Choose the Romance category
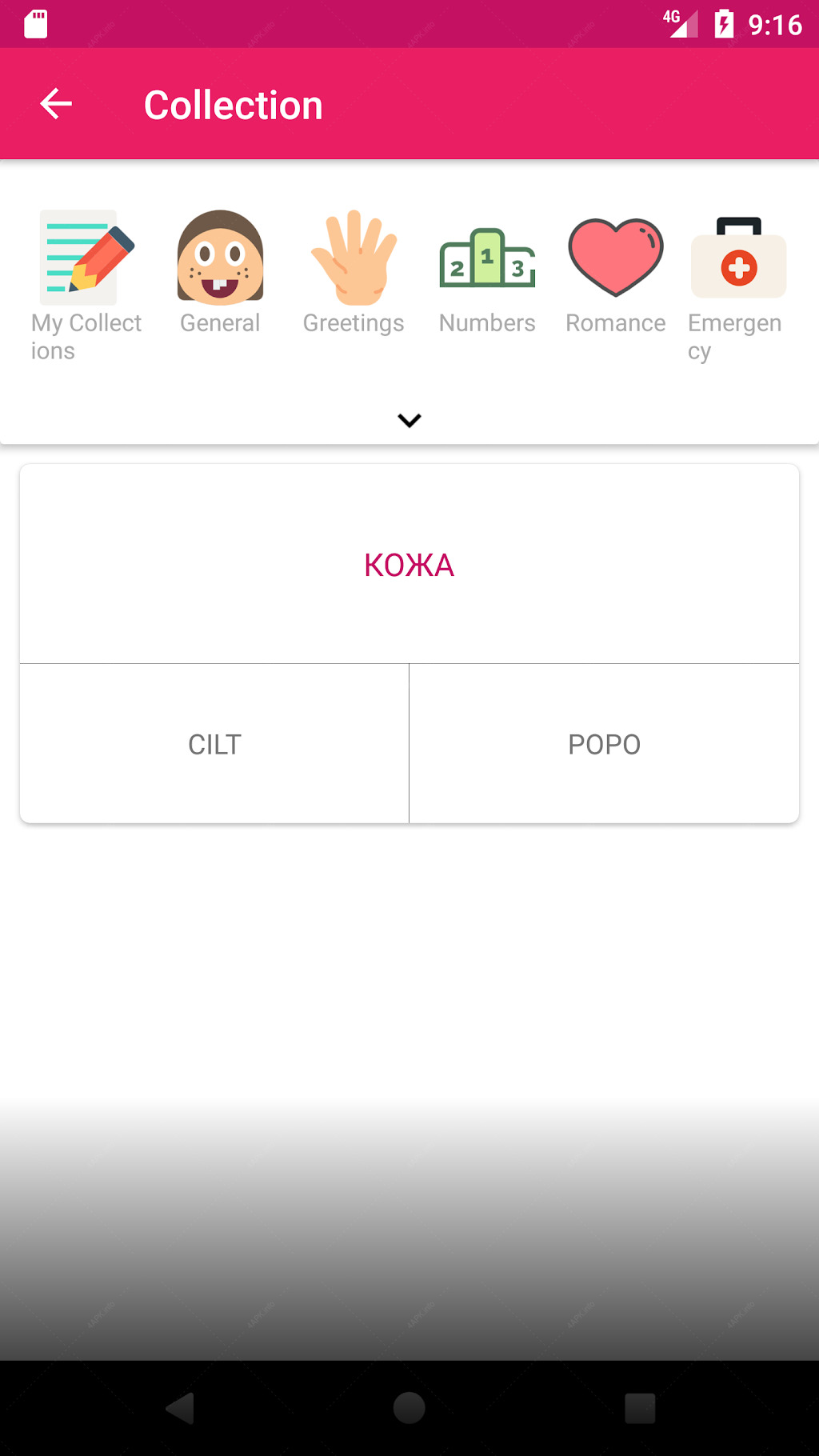The height and width of the screenshot is (1456, 819). [x=615, y=273]
